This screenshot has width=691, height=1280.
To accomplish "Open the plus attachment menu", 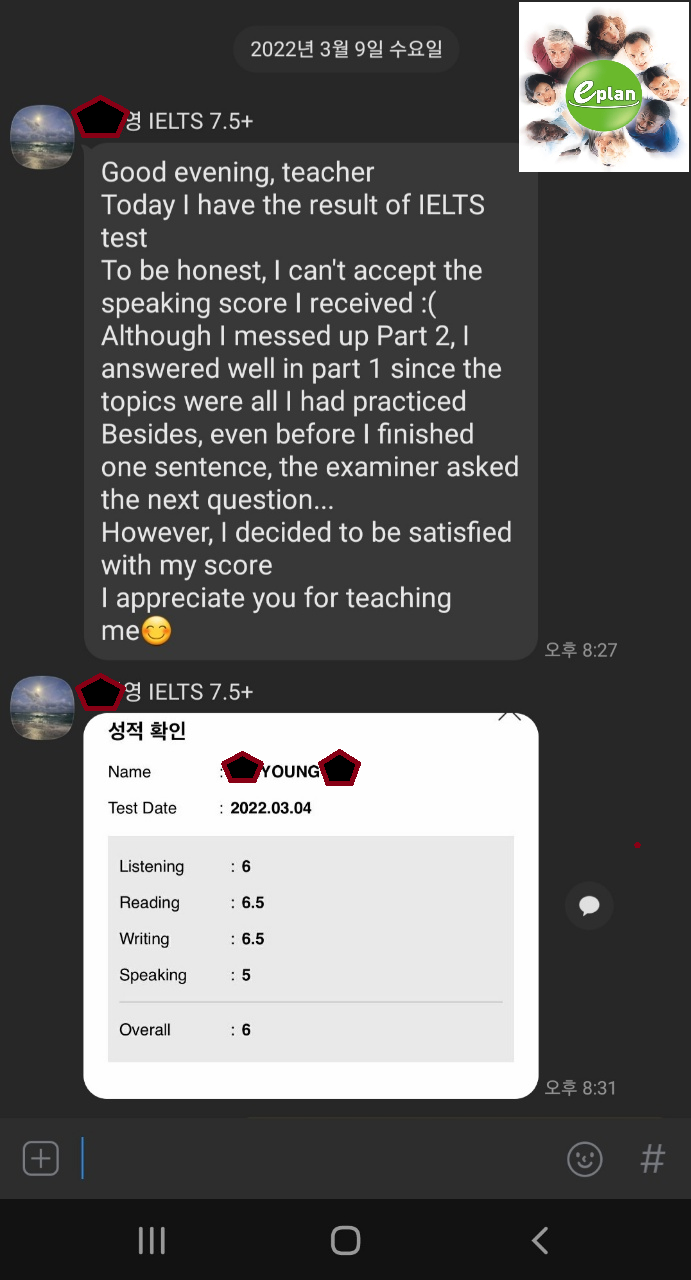I will coord(41,1159).
